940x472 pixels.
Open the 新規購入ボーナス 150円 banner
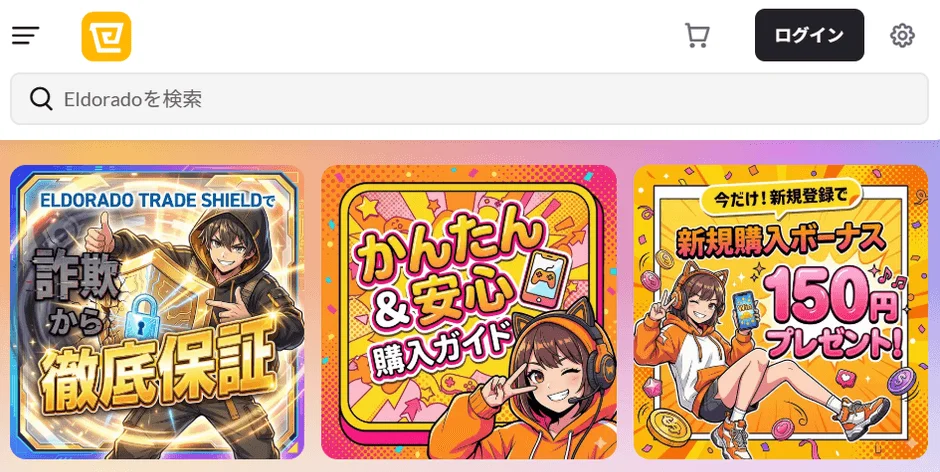[x=781, y=311]
